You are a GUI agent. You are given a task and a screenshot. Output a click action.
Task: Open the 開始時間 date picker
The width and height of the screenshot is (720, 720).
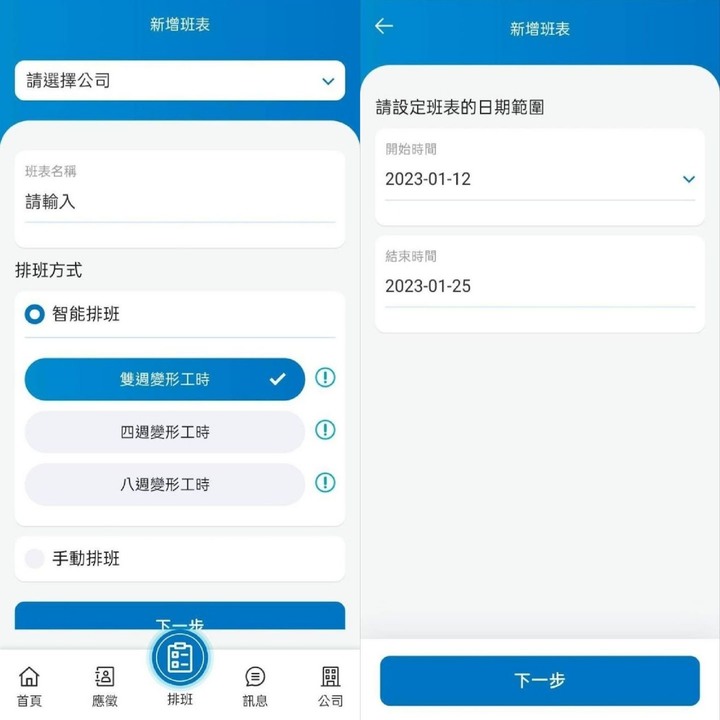pos(540,179)
